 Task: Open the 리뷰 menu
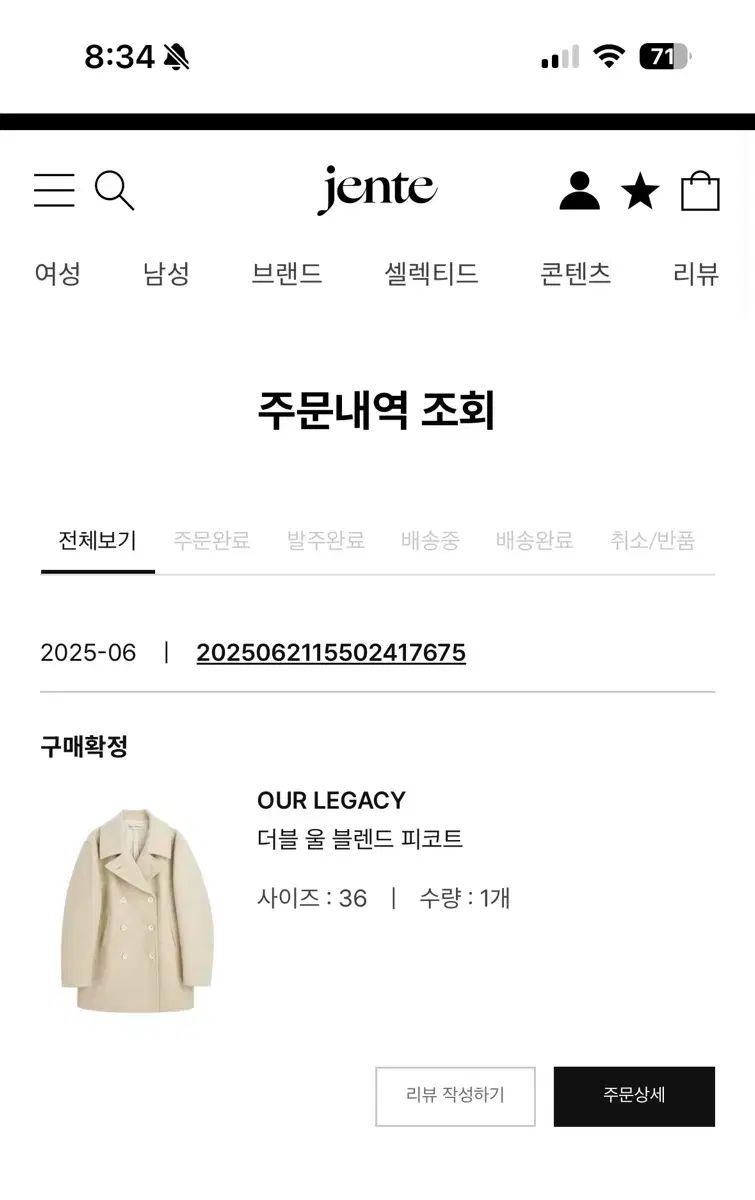coord(696,274)
